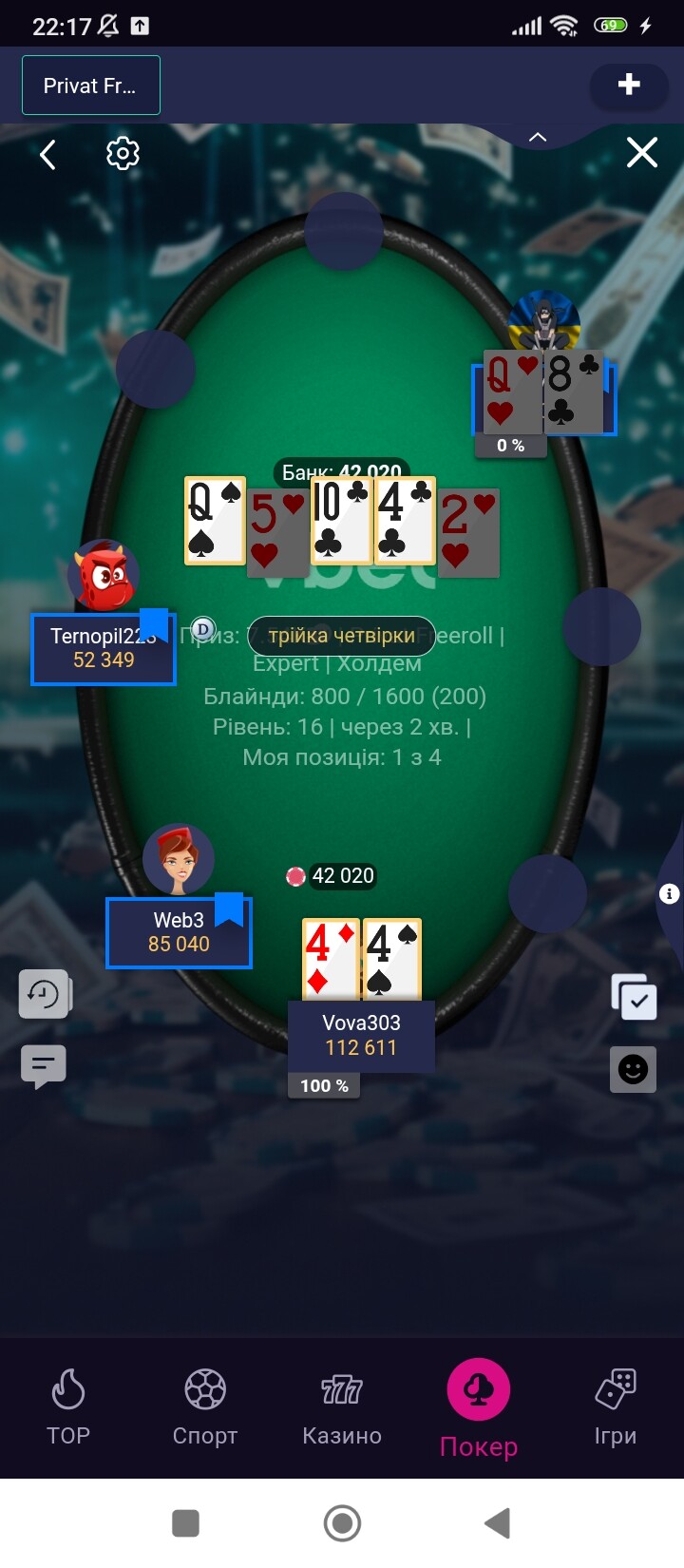Open the table settings gear
This screenshot has width=684, height=1568.
(x=123, y=153)
